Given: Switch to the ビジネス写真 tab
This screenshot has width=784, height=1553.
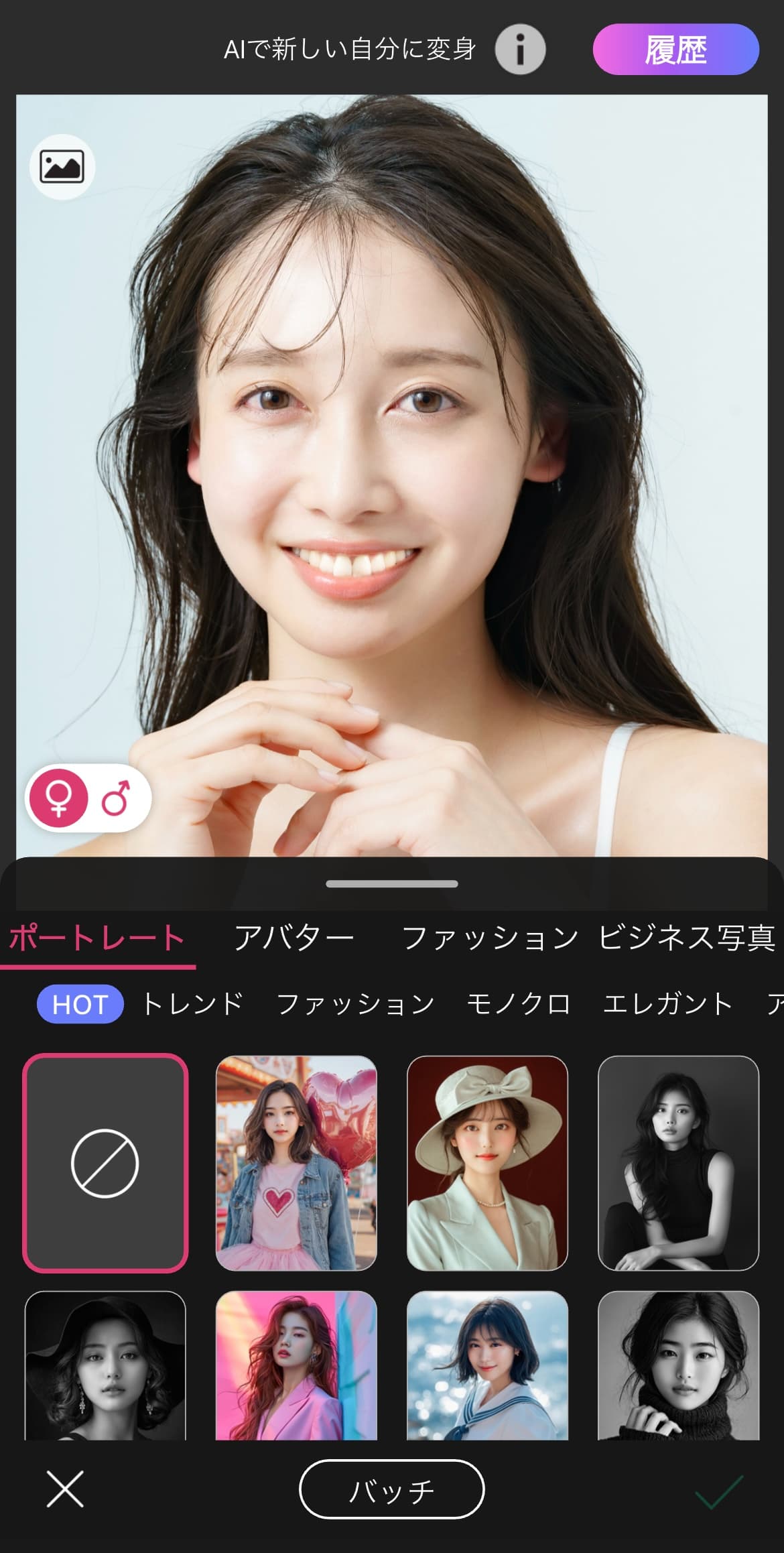Looking at the screenshot, I should click(x=687, y=938).
